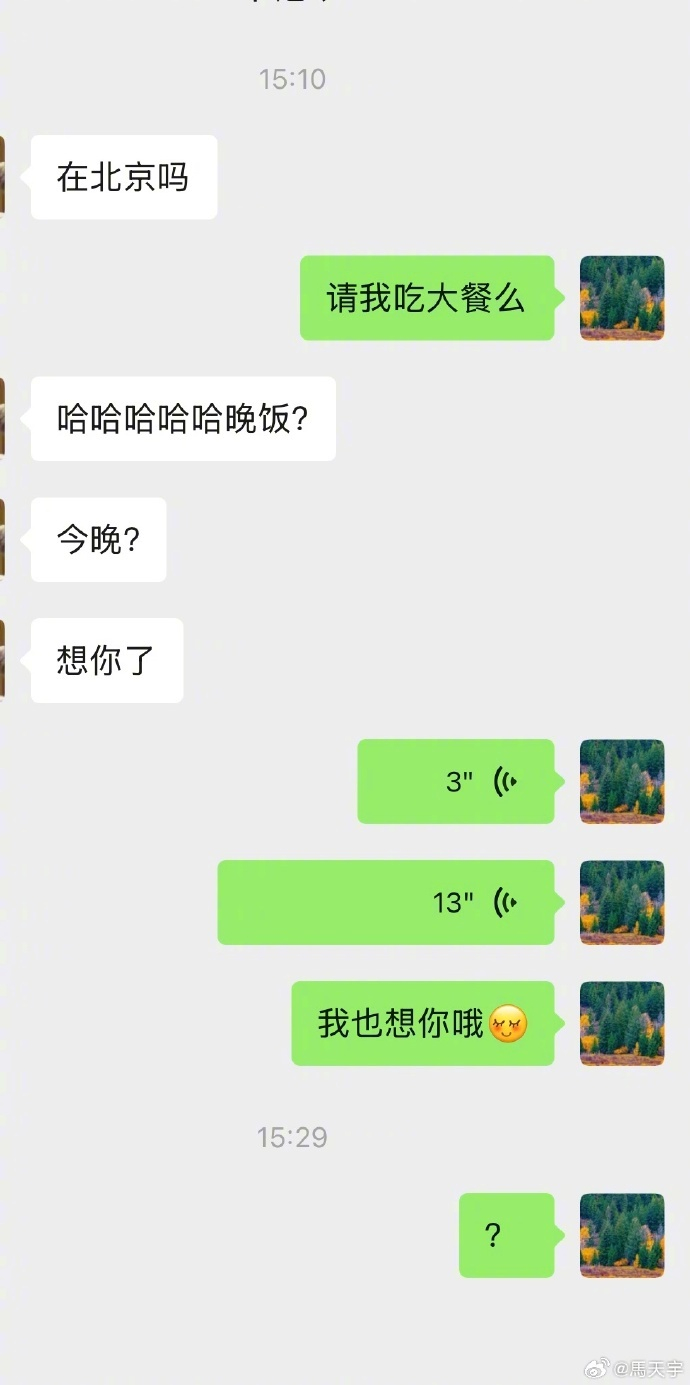Open the avatar beside the "请我吃大餐么" message

tap(622, 298)
